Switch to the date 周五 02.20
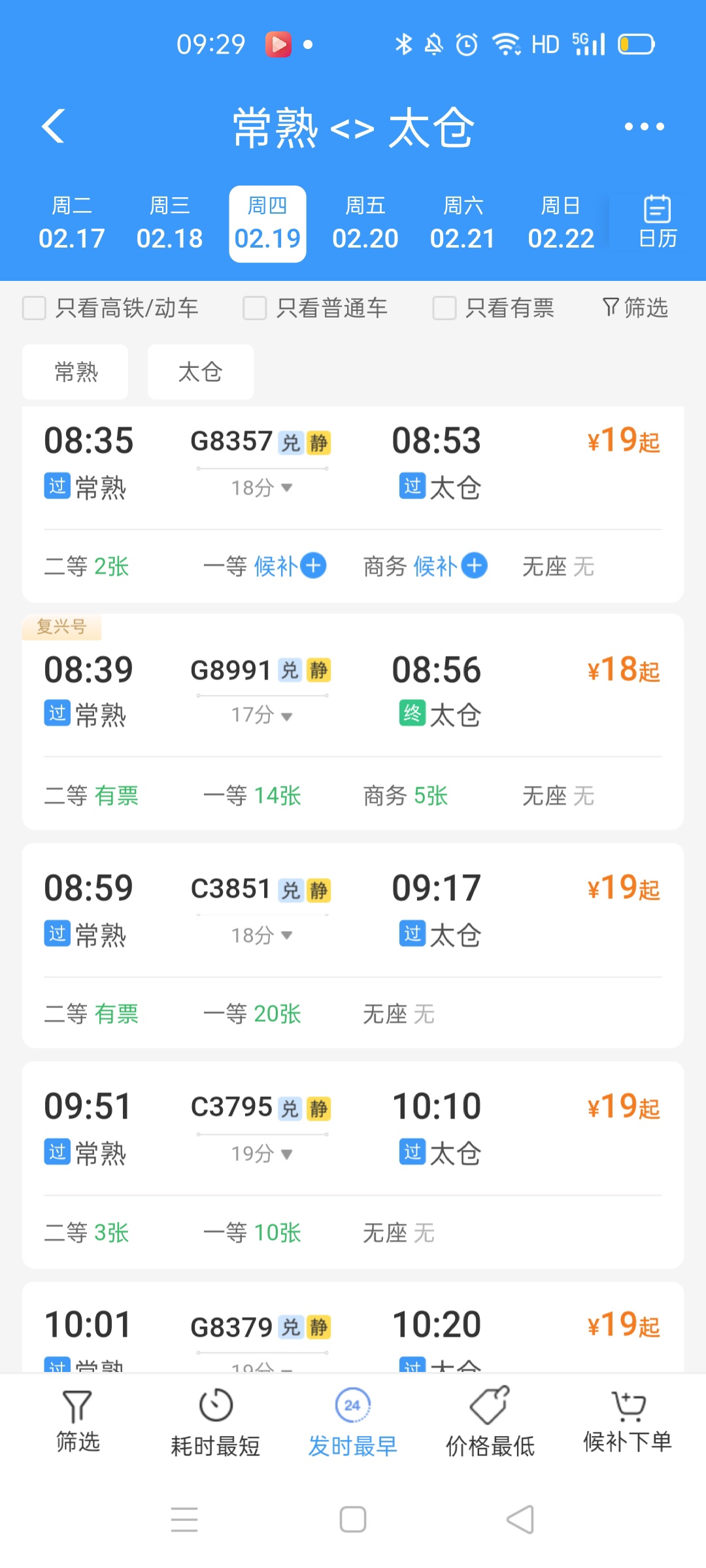 [x=365, y=223]
